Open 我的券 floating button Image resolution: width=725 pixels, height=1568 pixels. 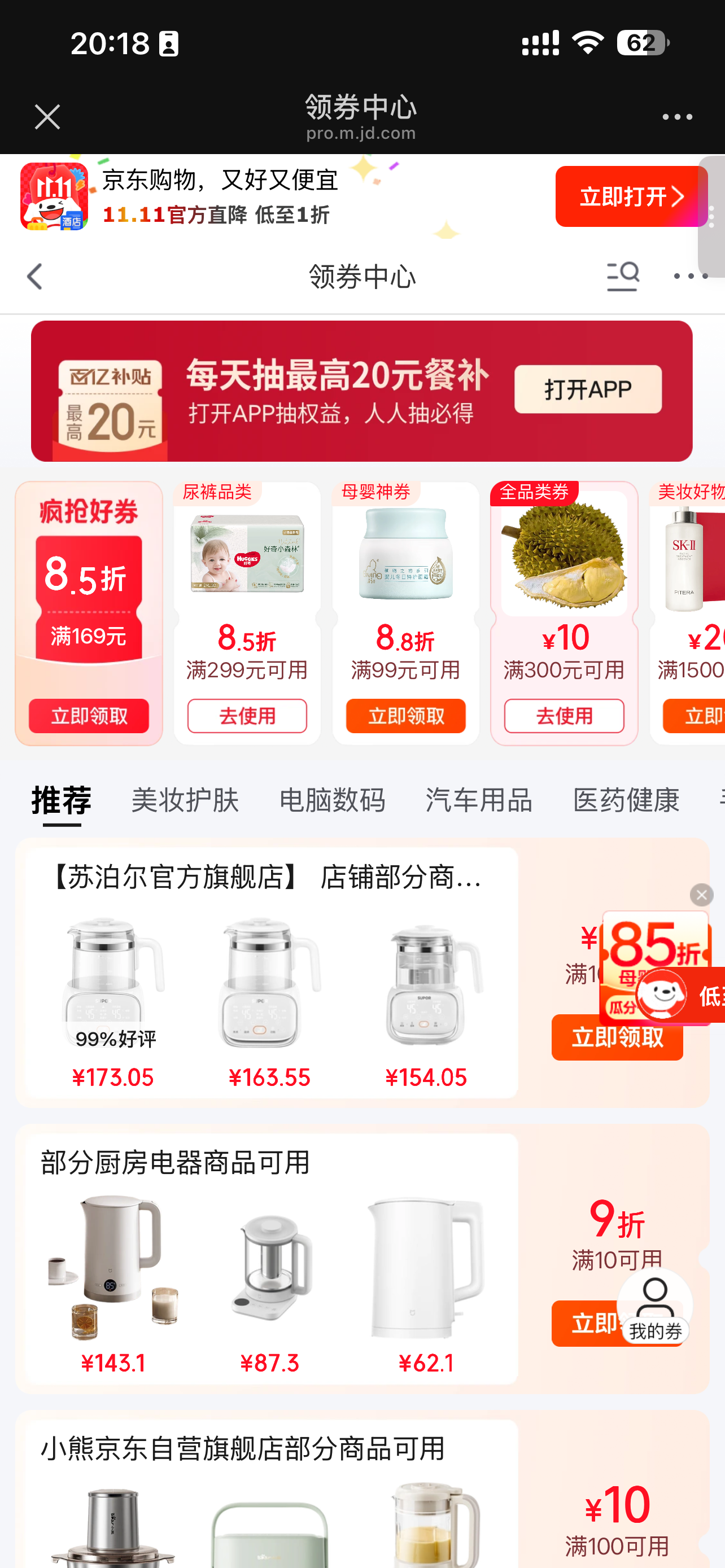pos(655,1305)
